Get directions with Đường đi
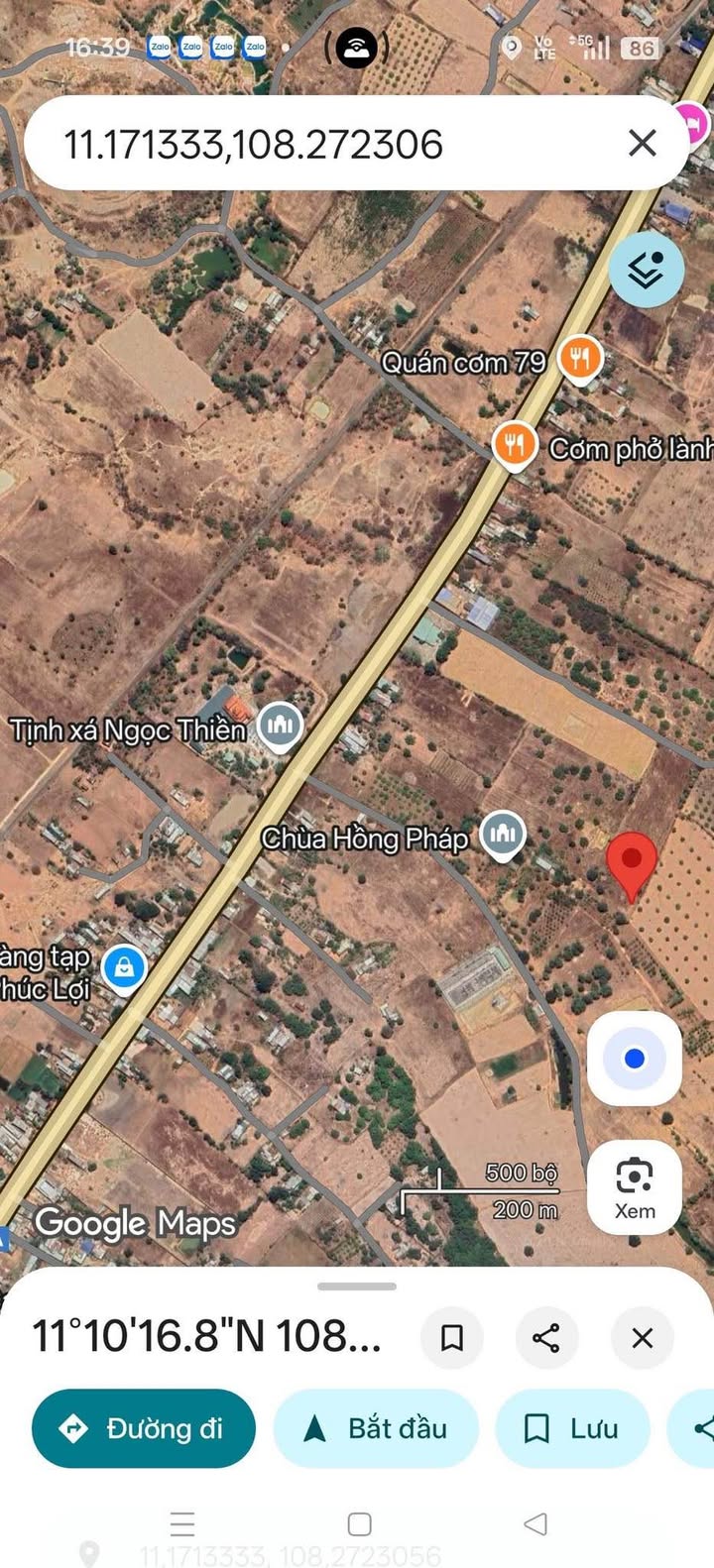714x1568 pixels. coord(144,1428)
